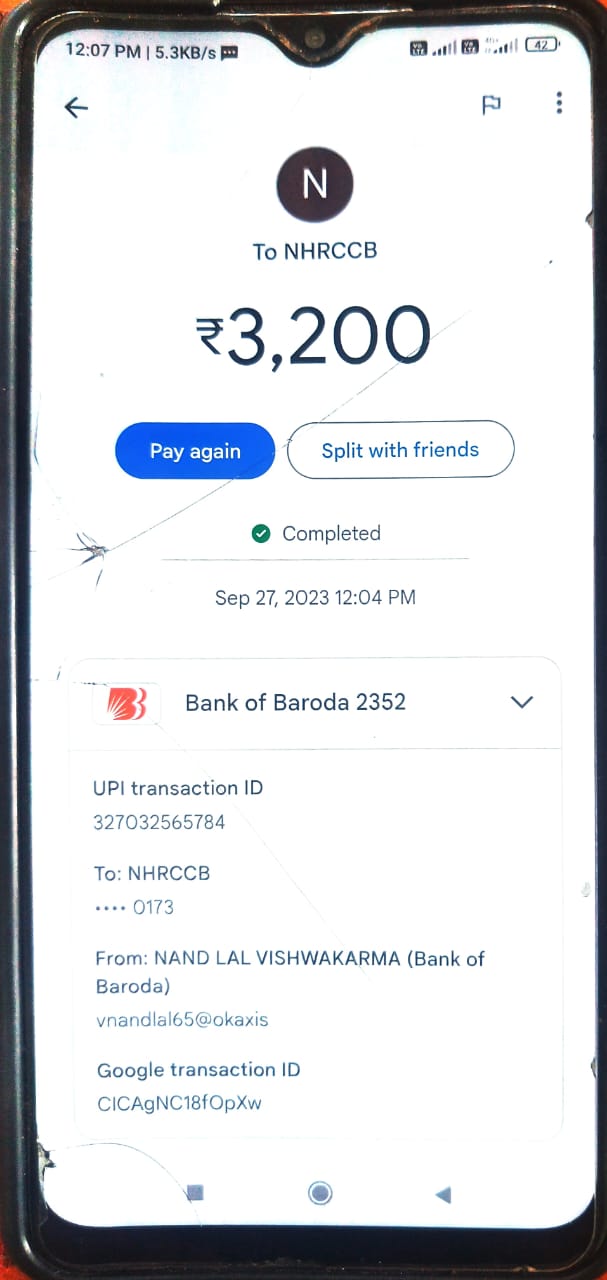
Task: Tap system back triangle button
Action: [443, 1194]
